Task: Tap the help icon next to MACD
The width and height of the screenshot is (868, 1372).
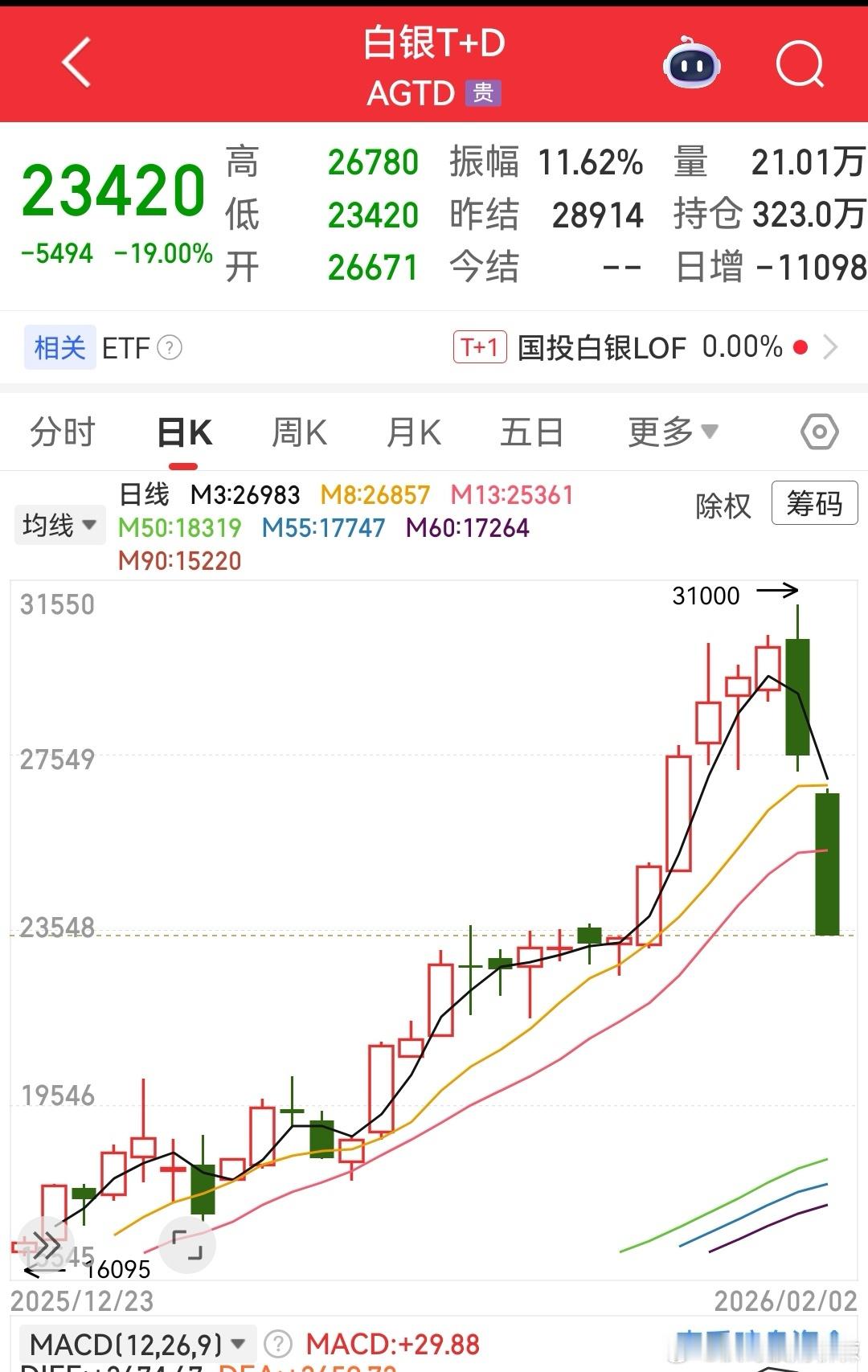Action: [276, 1342]
